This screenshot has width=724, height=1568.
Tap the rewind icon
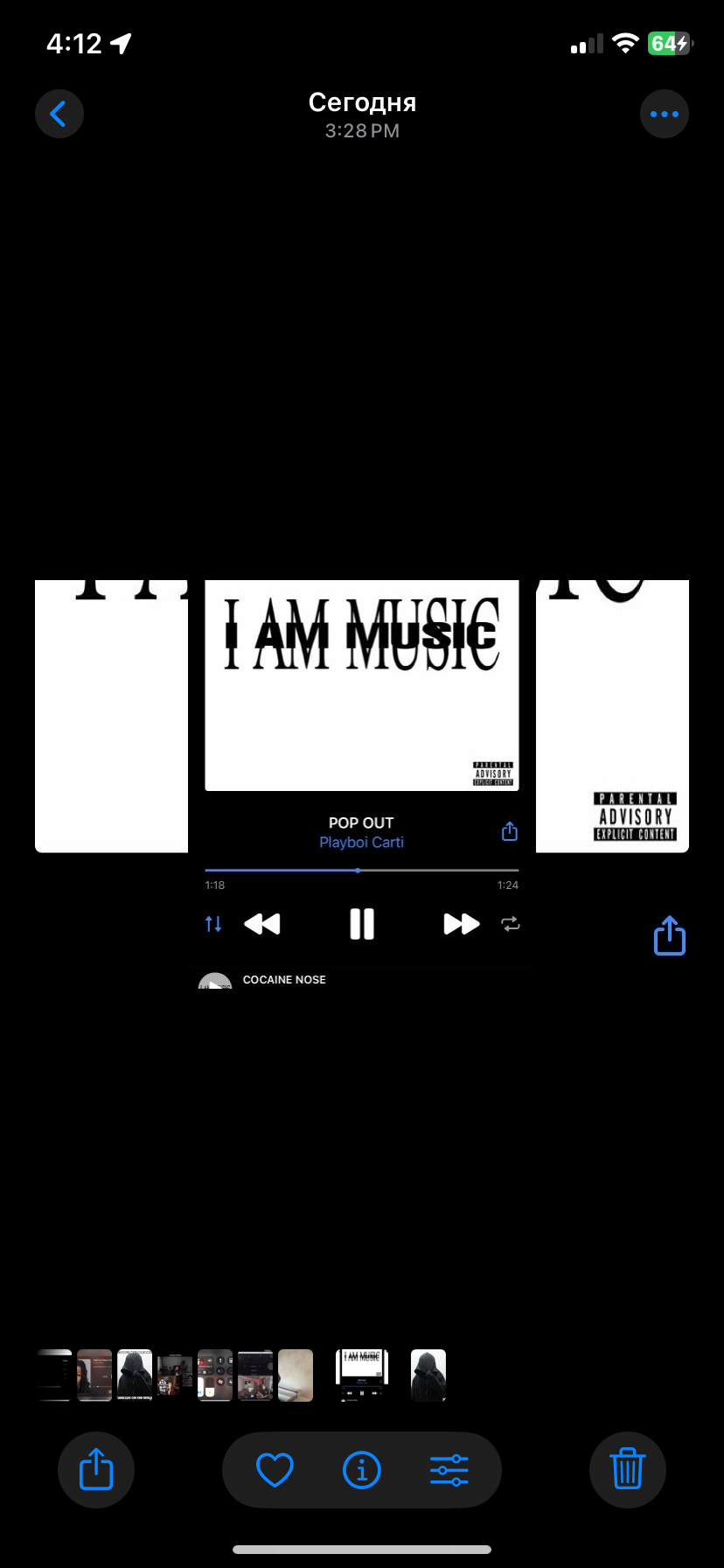coord(262,923)
